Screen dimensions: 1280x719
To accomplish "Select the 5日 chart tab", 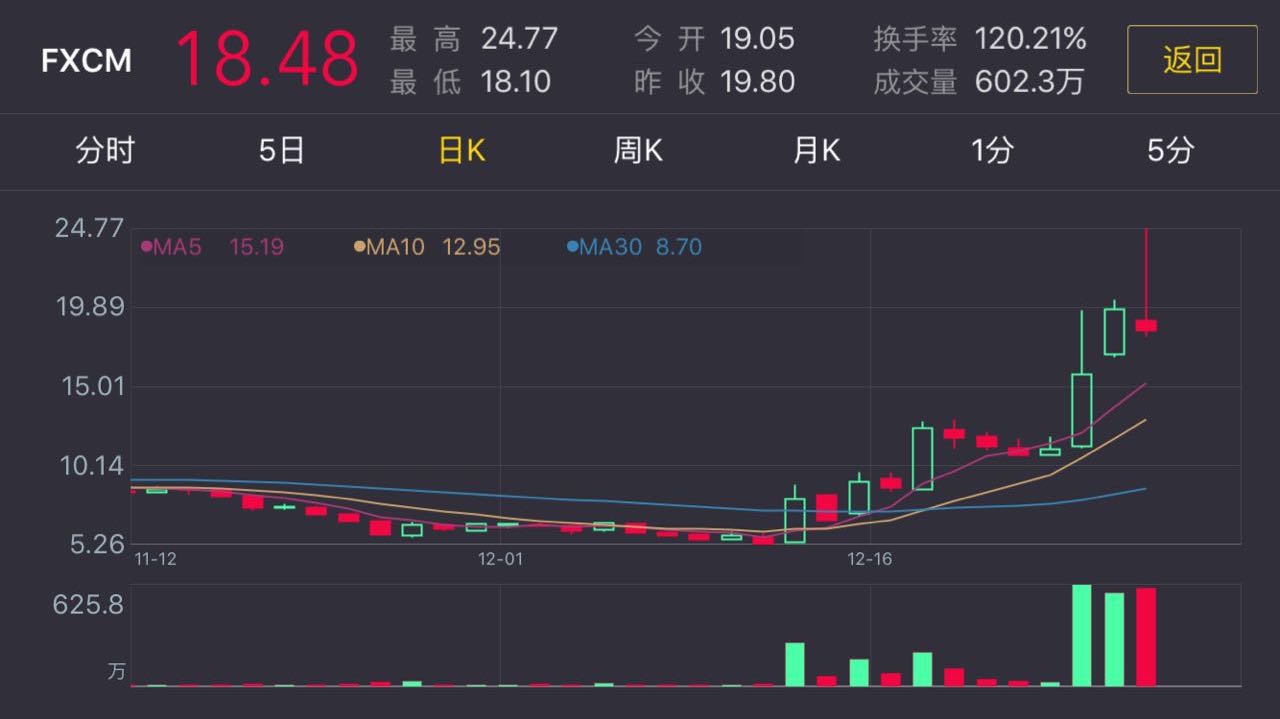I will 282,151.
